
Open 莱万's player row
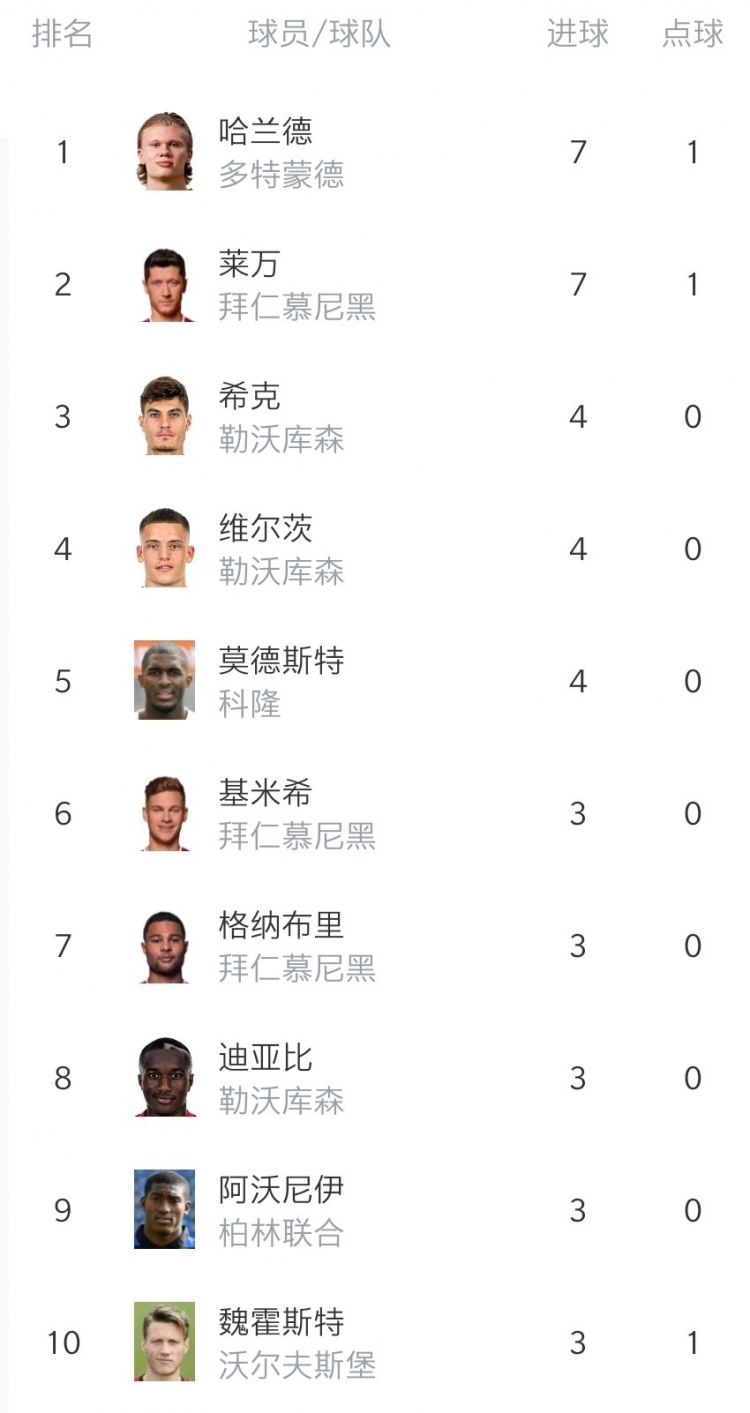(x=375, y=284)
